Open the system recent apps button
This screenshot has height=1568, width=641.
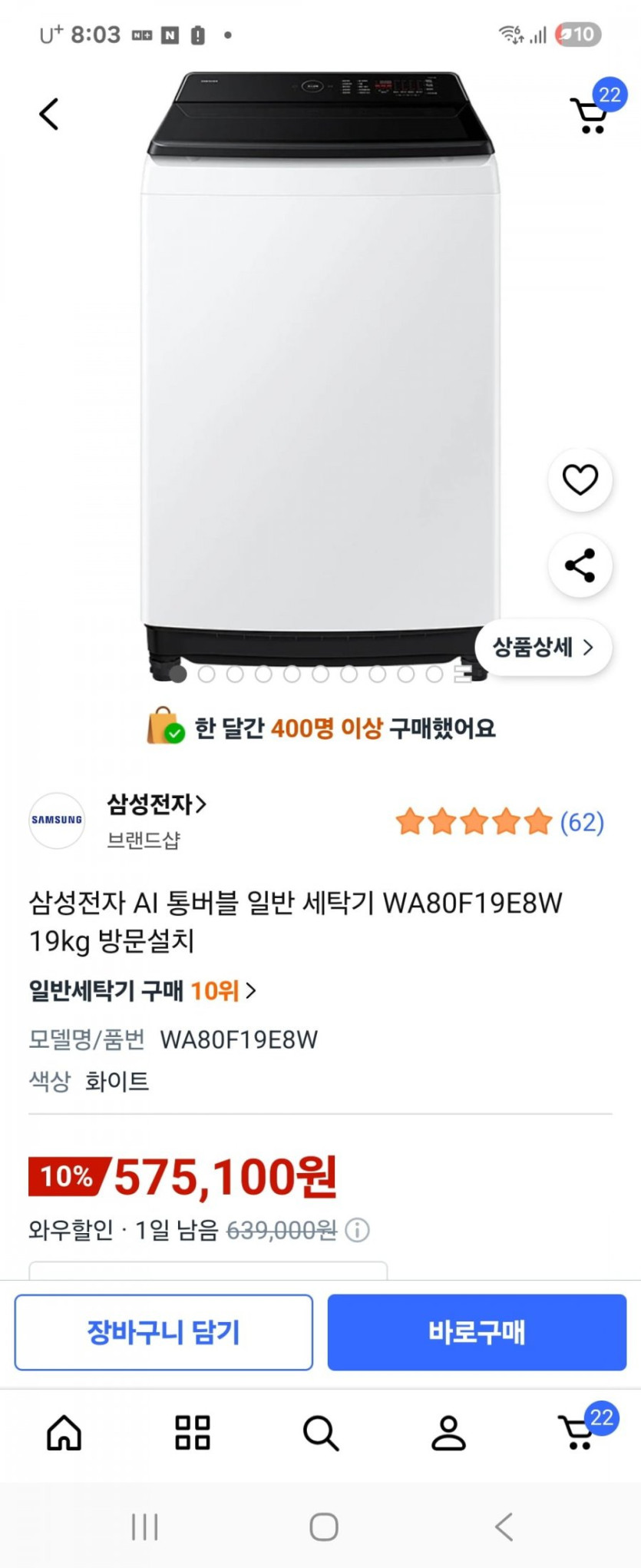coord(144,1527)
